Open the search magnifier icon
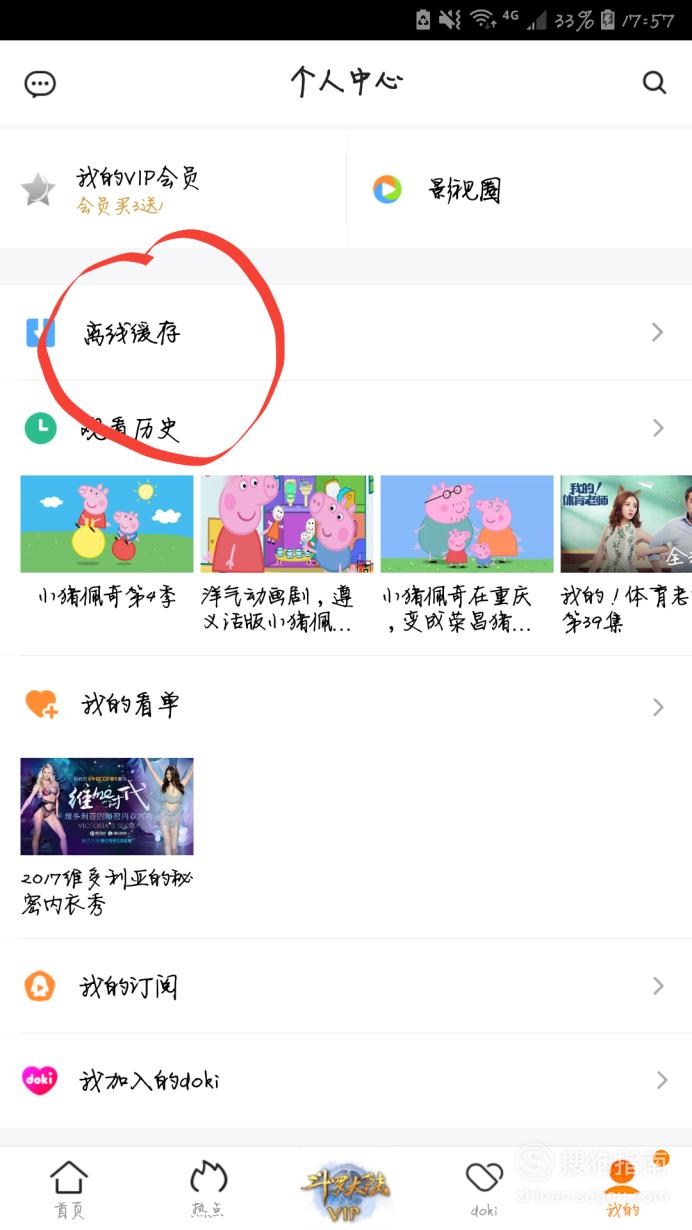The width and height of the screenshot is (692, 1230). point(654,83)
